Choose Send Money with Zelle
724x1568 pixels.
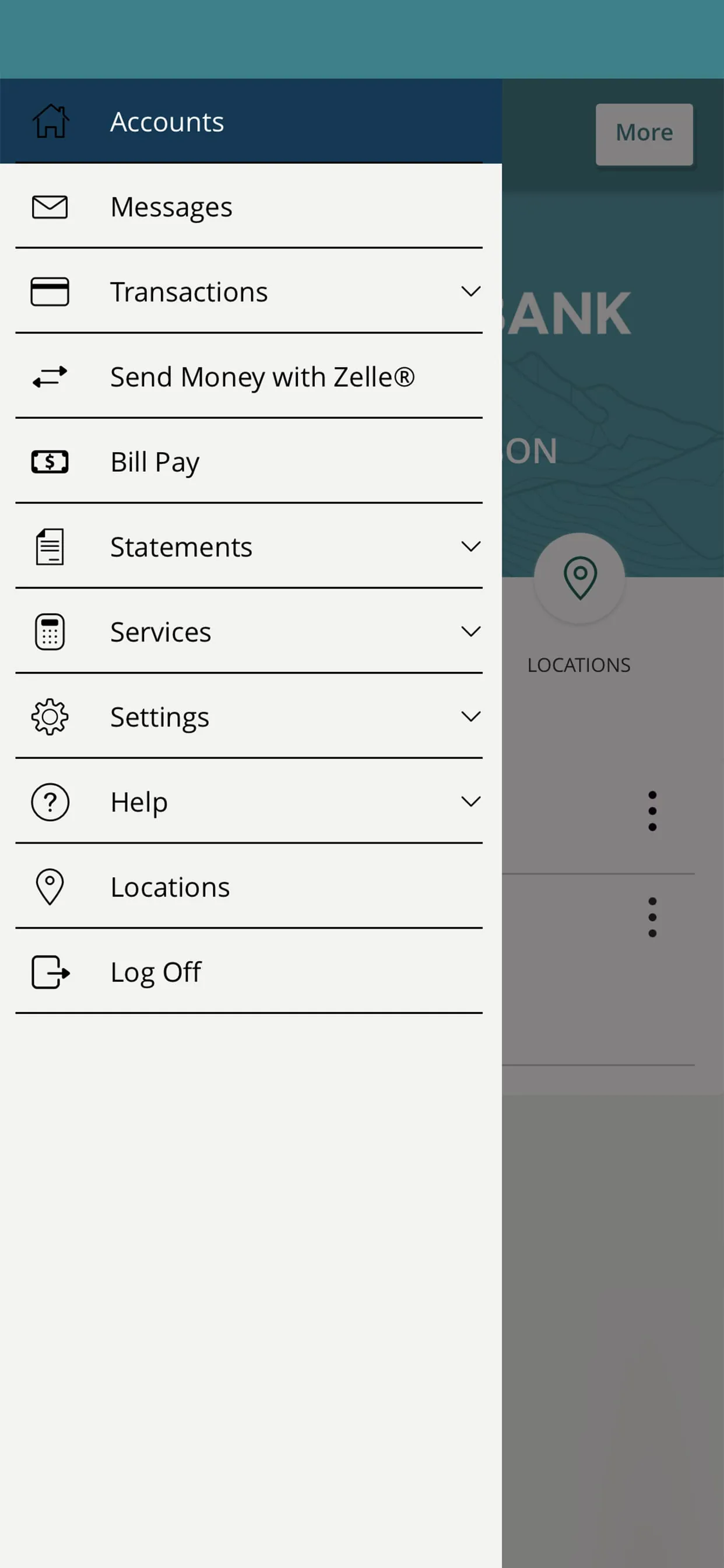262,376
